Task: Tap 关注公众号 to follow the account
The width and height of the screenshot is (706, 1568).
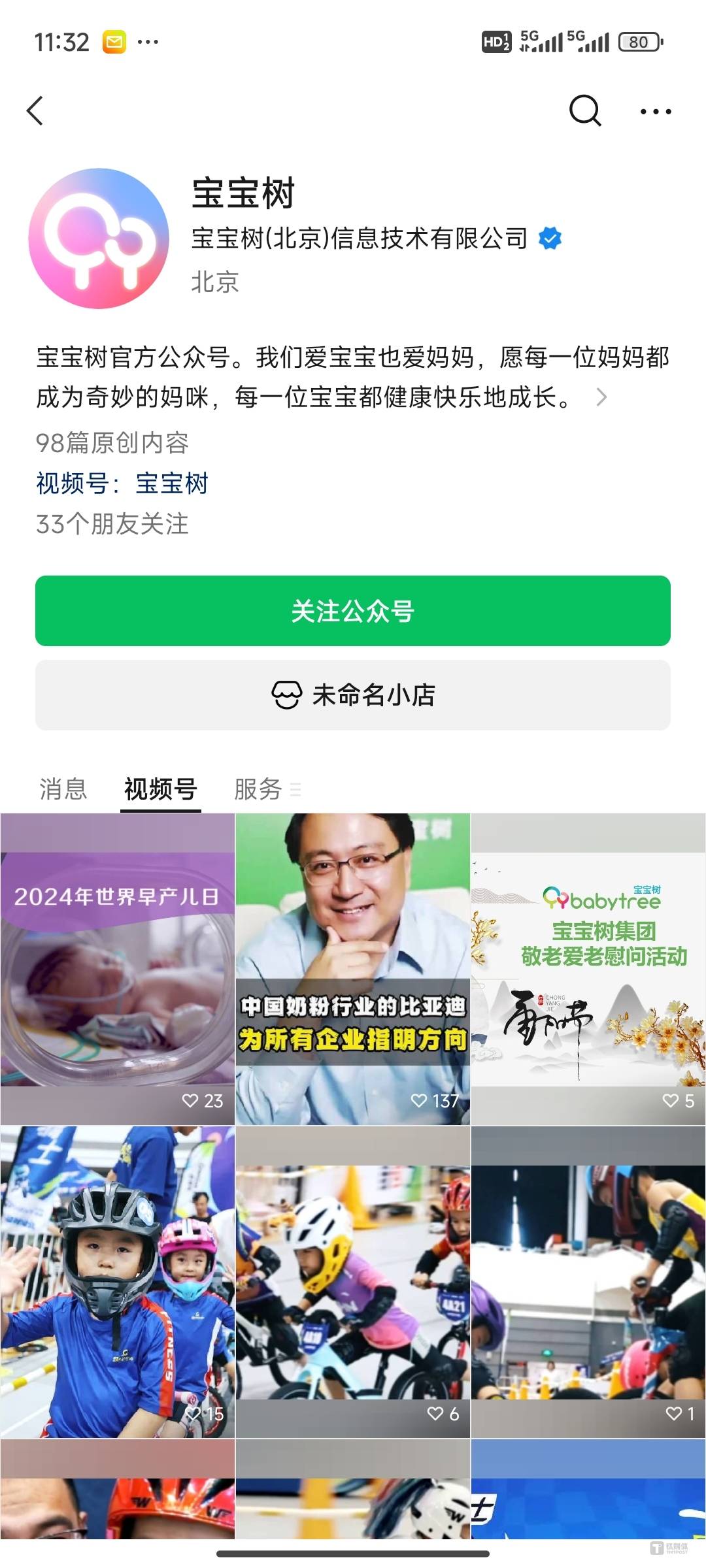Action: 353,611
